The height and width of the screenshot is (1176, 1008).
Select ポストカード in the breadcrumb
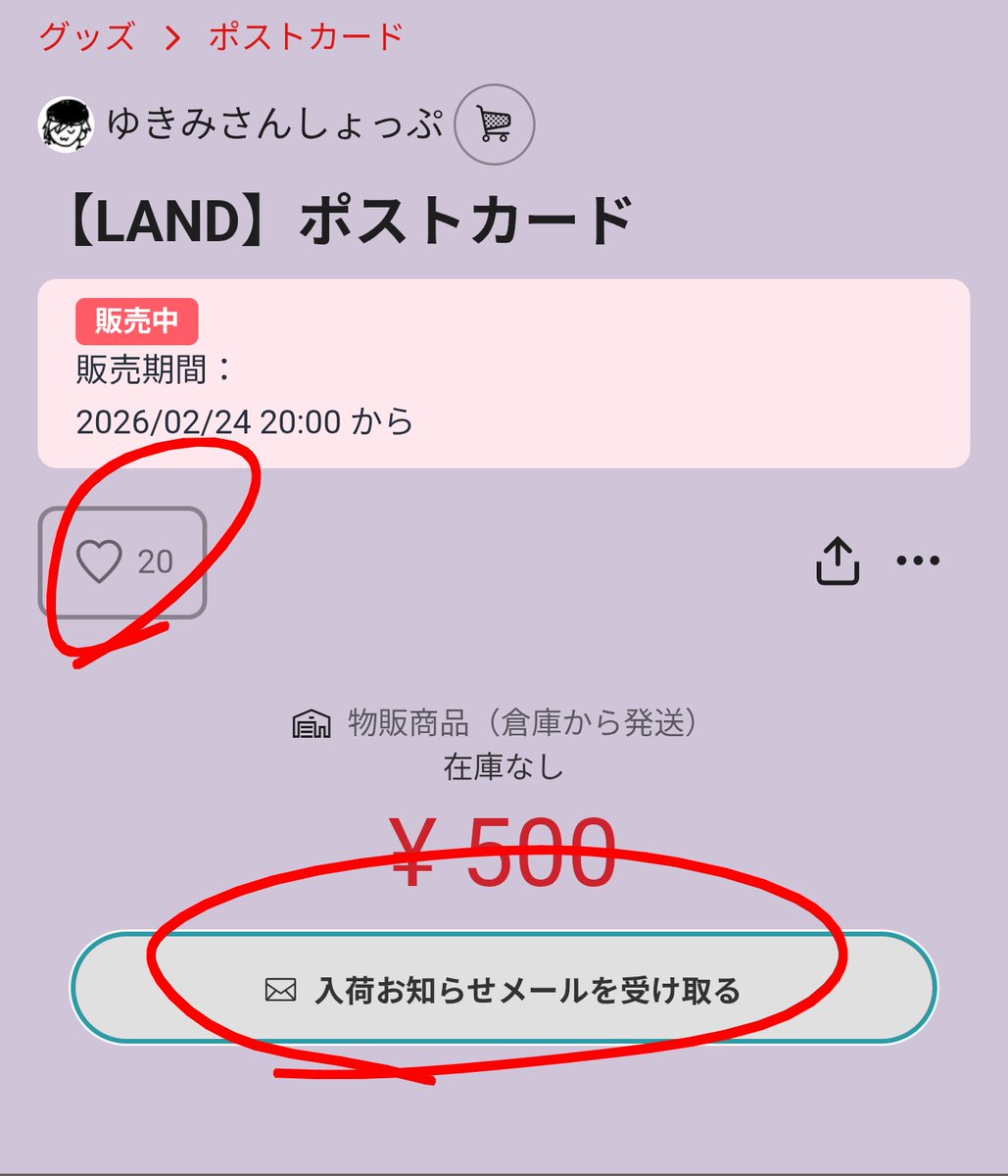(x=304, y=37)
